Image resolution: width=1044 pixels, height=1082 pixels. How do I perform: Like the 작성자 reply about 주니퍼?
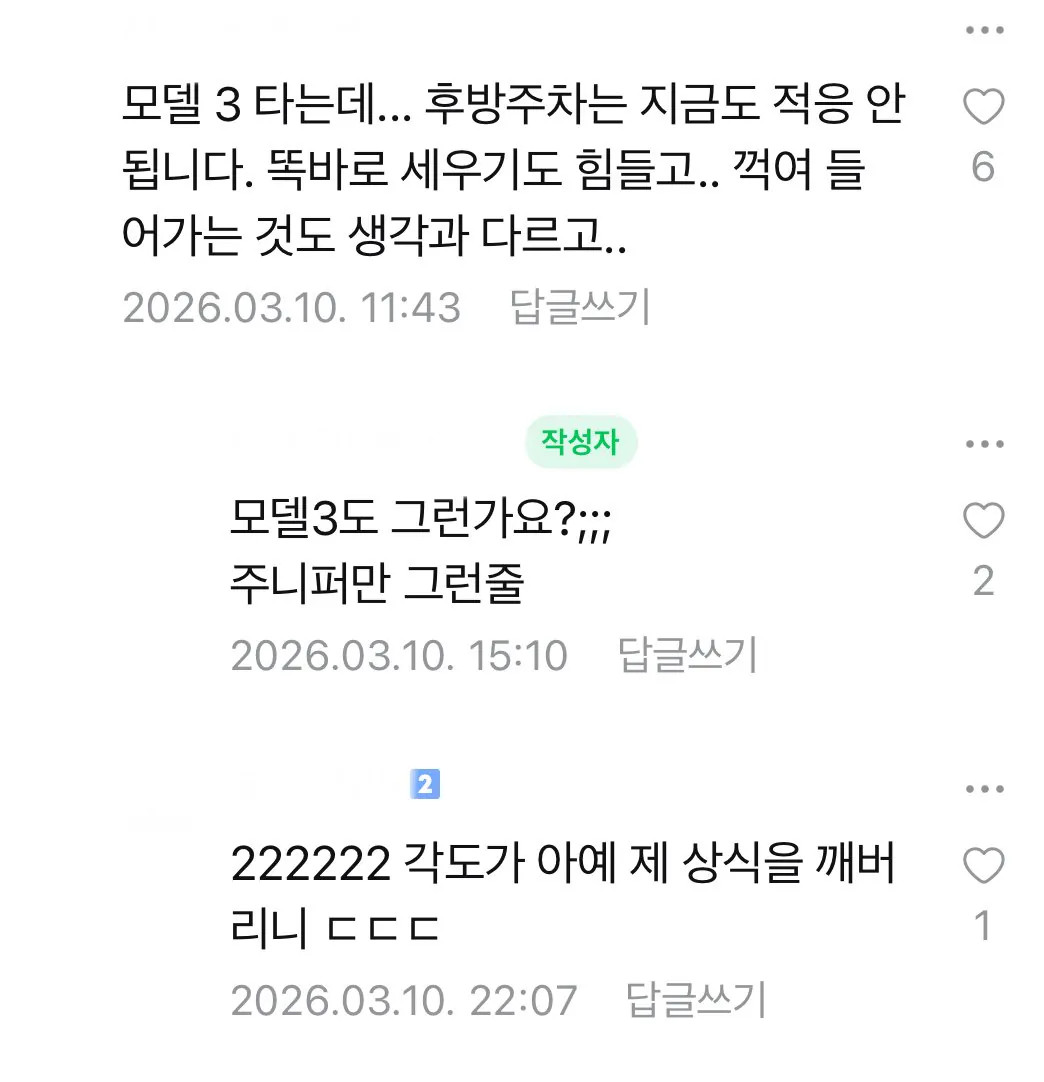pos(982,521)
